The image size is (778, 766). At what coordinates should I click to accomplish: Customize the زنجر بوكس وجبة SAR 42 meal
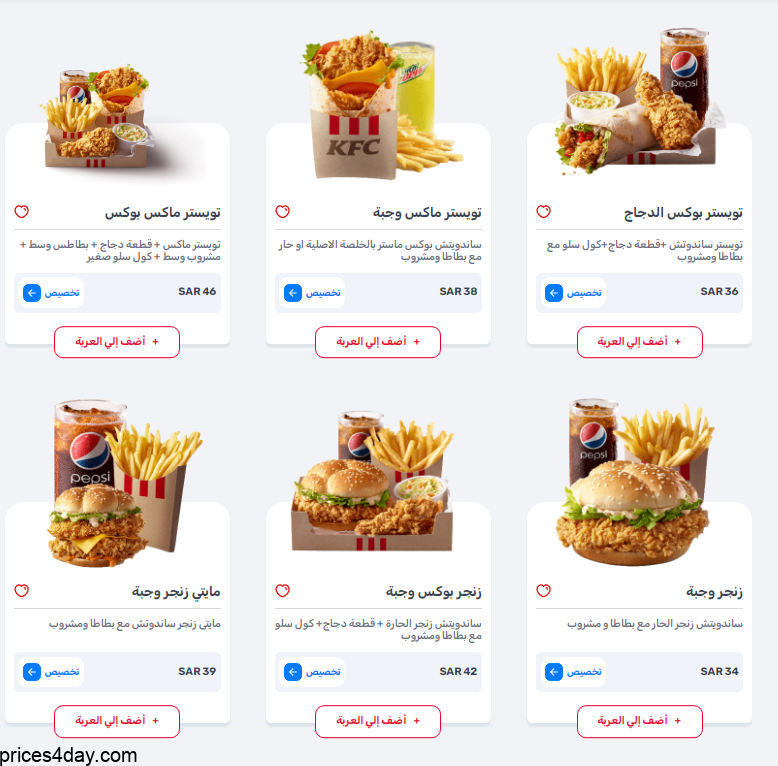(313, 672)
